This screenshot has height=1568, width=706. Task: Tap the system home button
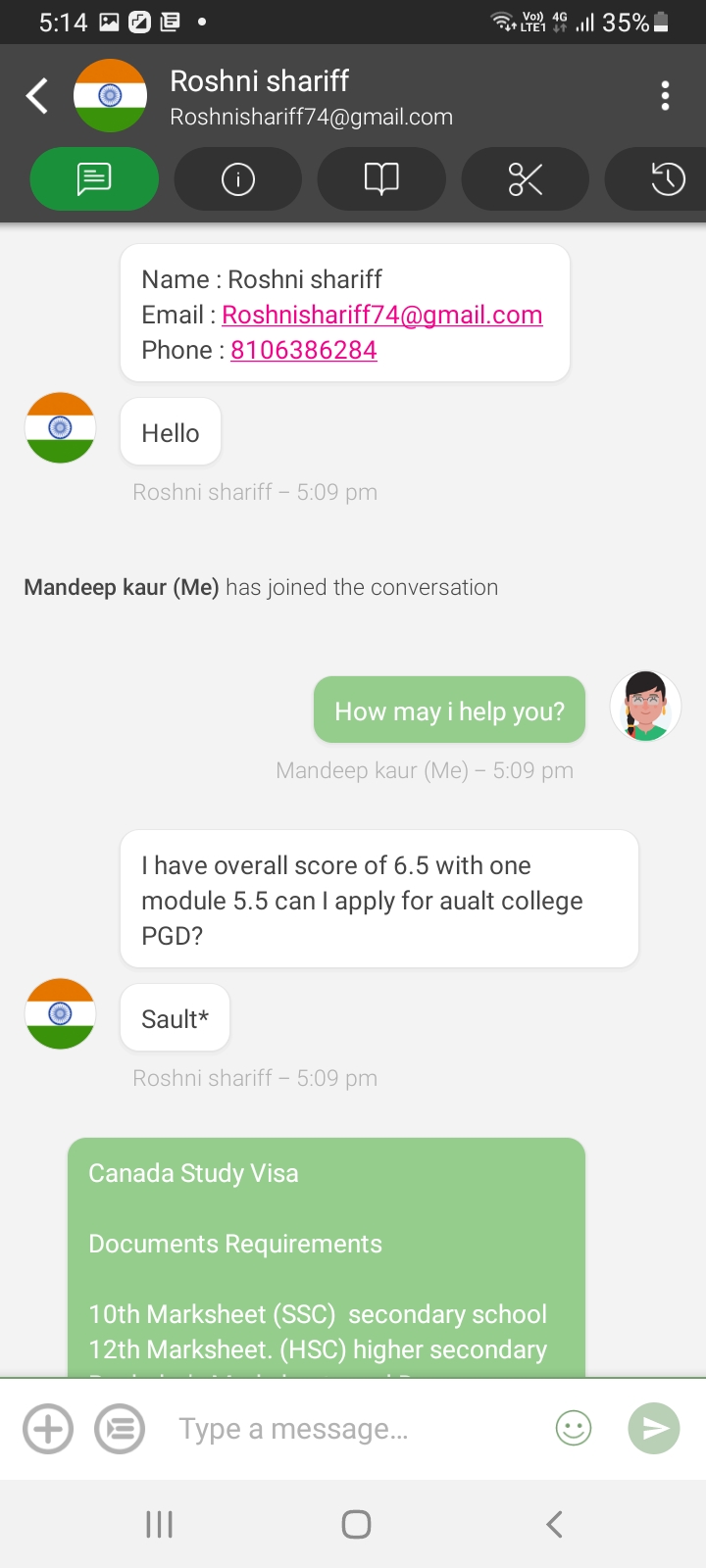pos(356,1524)
